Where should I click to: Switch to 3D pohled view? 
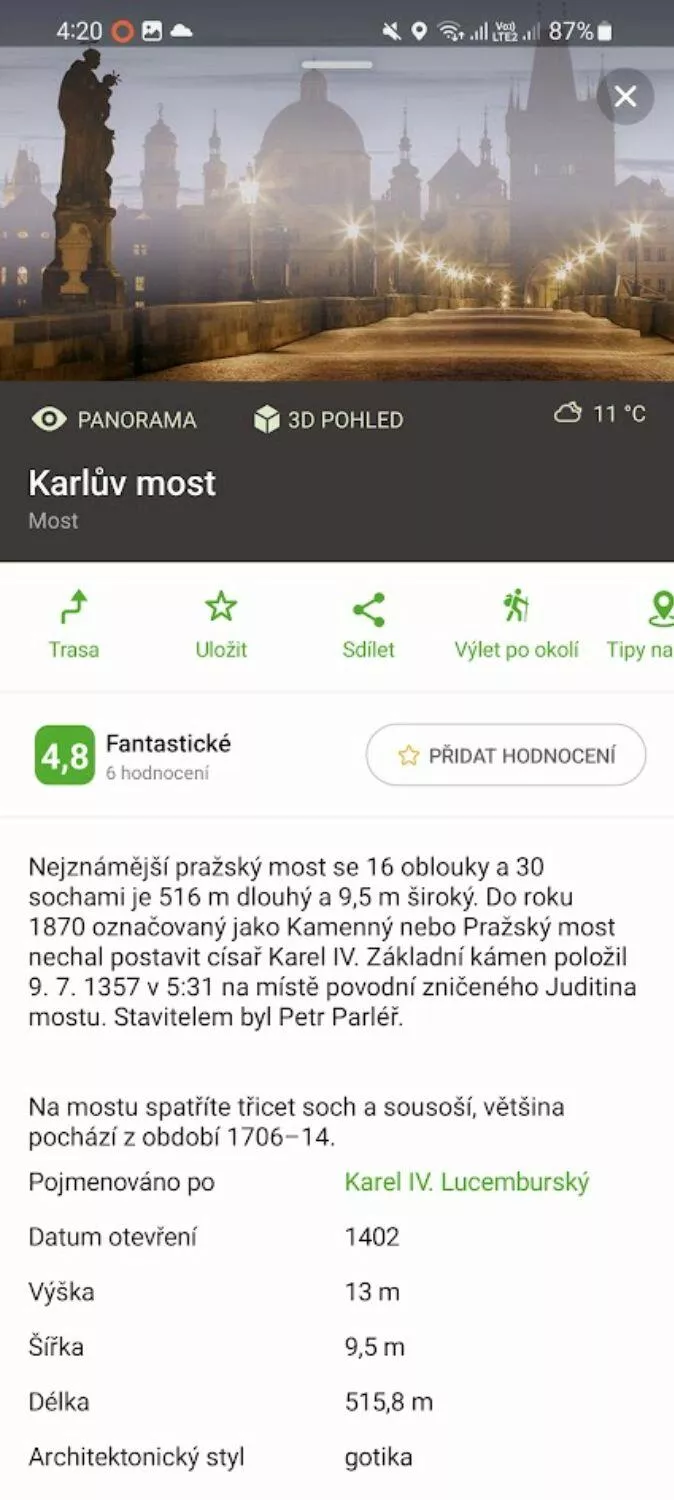pos(329,420)
